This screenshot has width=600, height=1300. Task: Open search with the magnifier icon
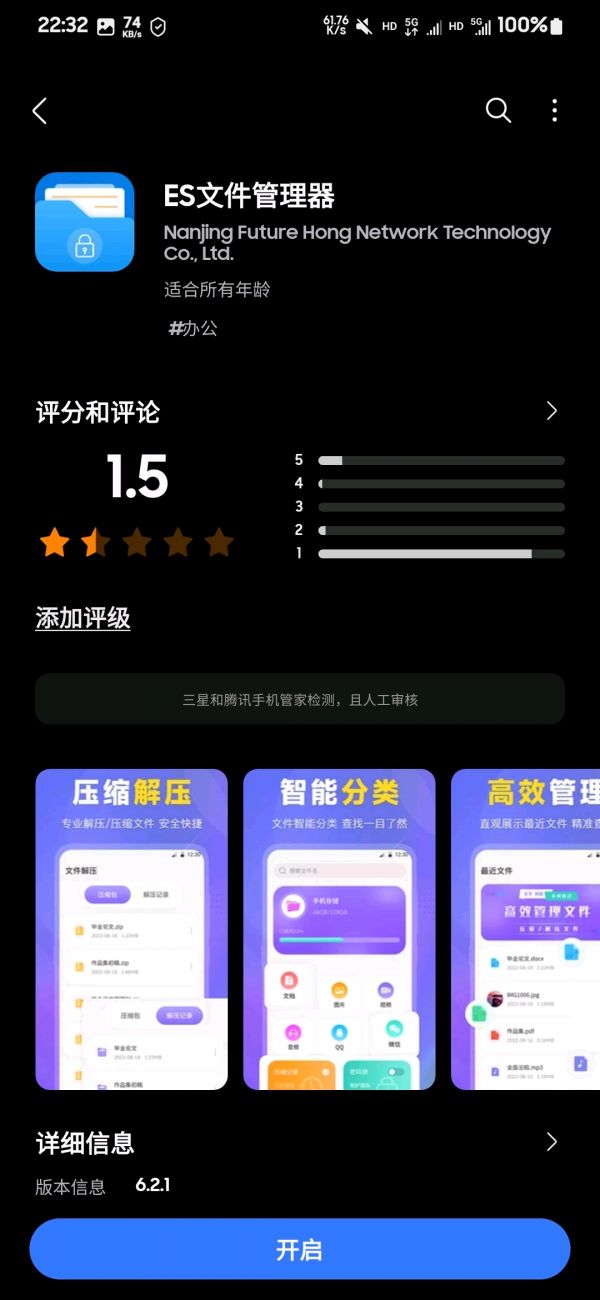click(x=498, y=111)
